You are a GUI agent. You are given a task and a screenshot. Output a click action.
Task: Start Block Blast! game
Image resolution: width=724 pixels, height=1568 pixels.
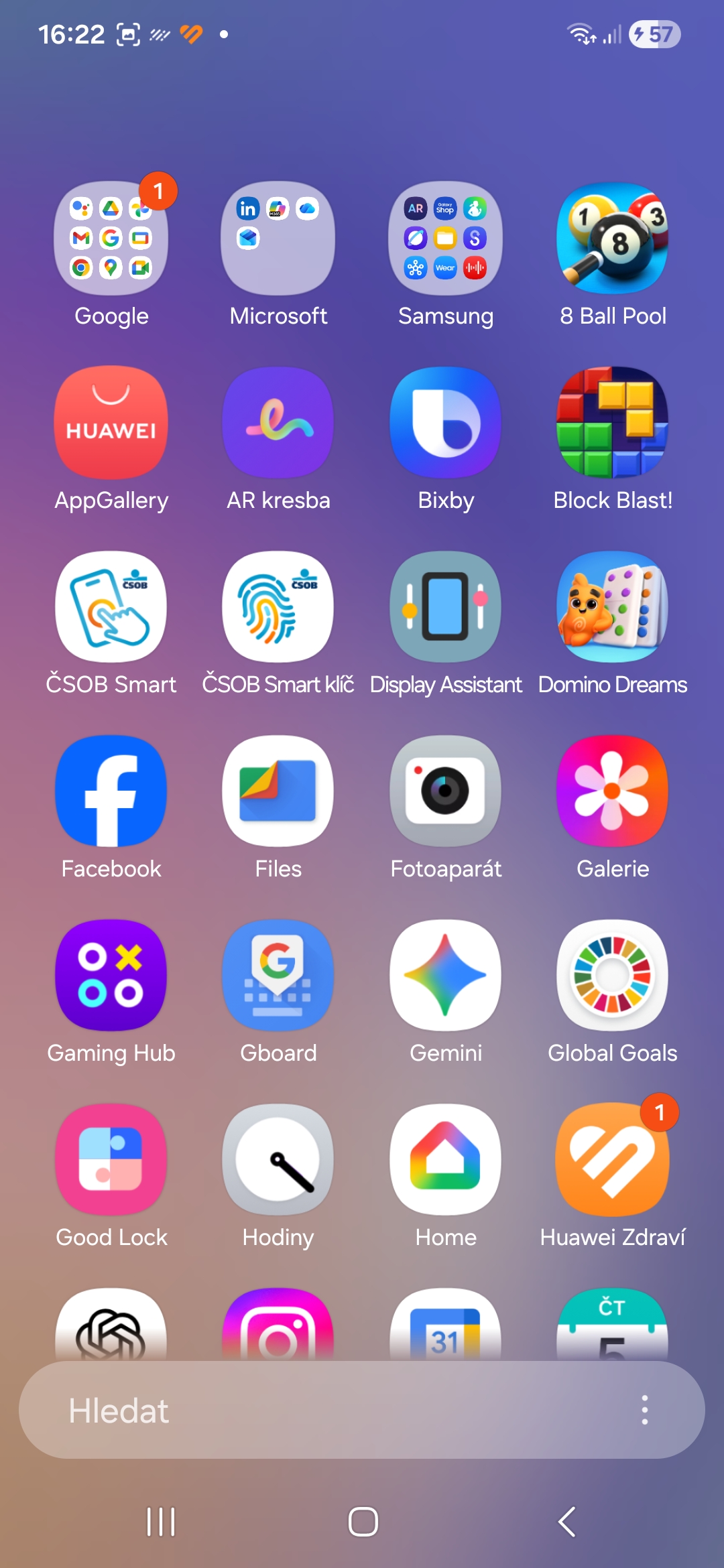coord(613,423)
